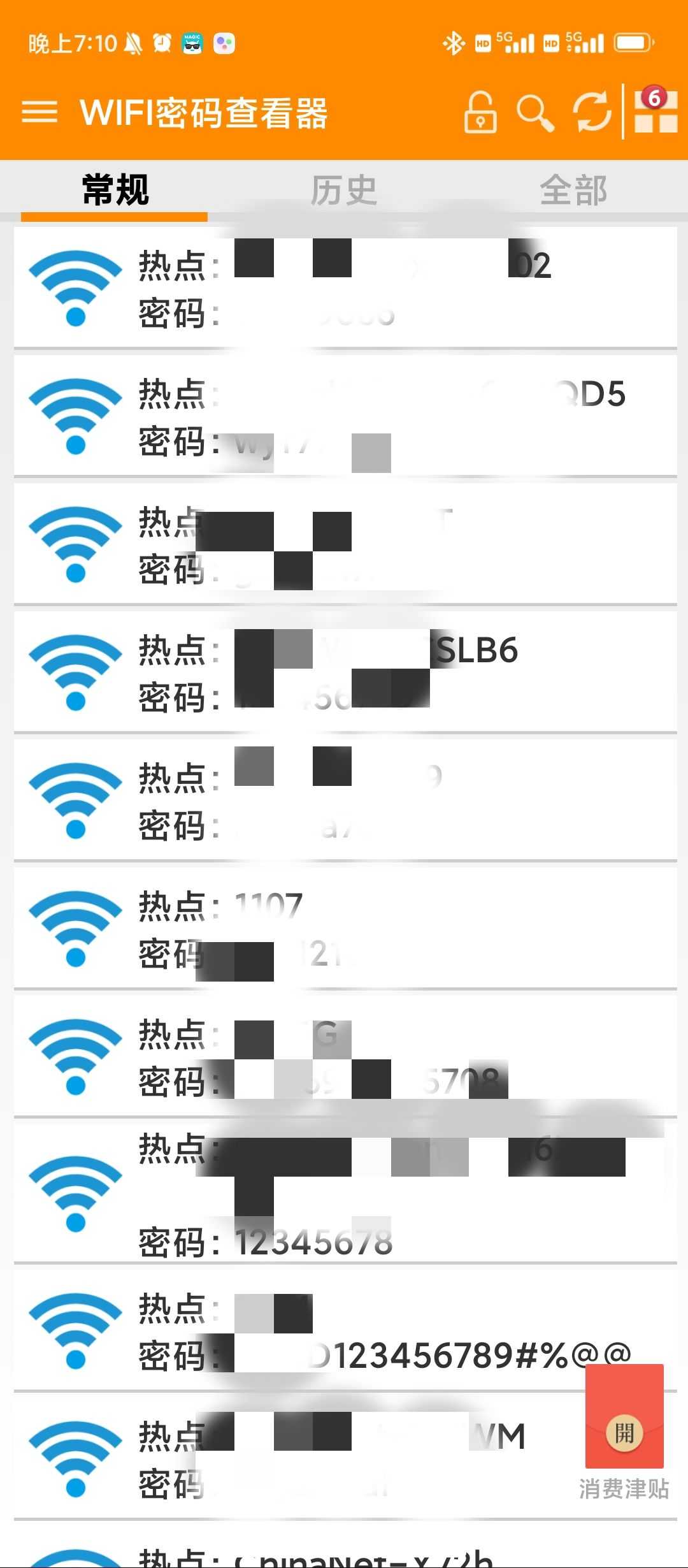Screen dimensions: 688x1568
Task: Click the lock icon in the toolbar
Action: pyautogui.click(x=482, y=112)
